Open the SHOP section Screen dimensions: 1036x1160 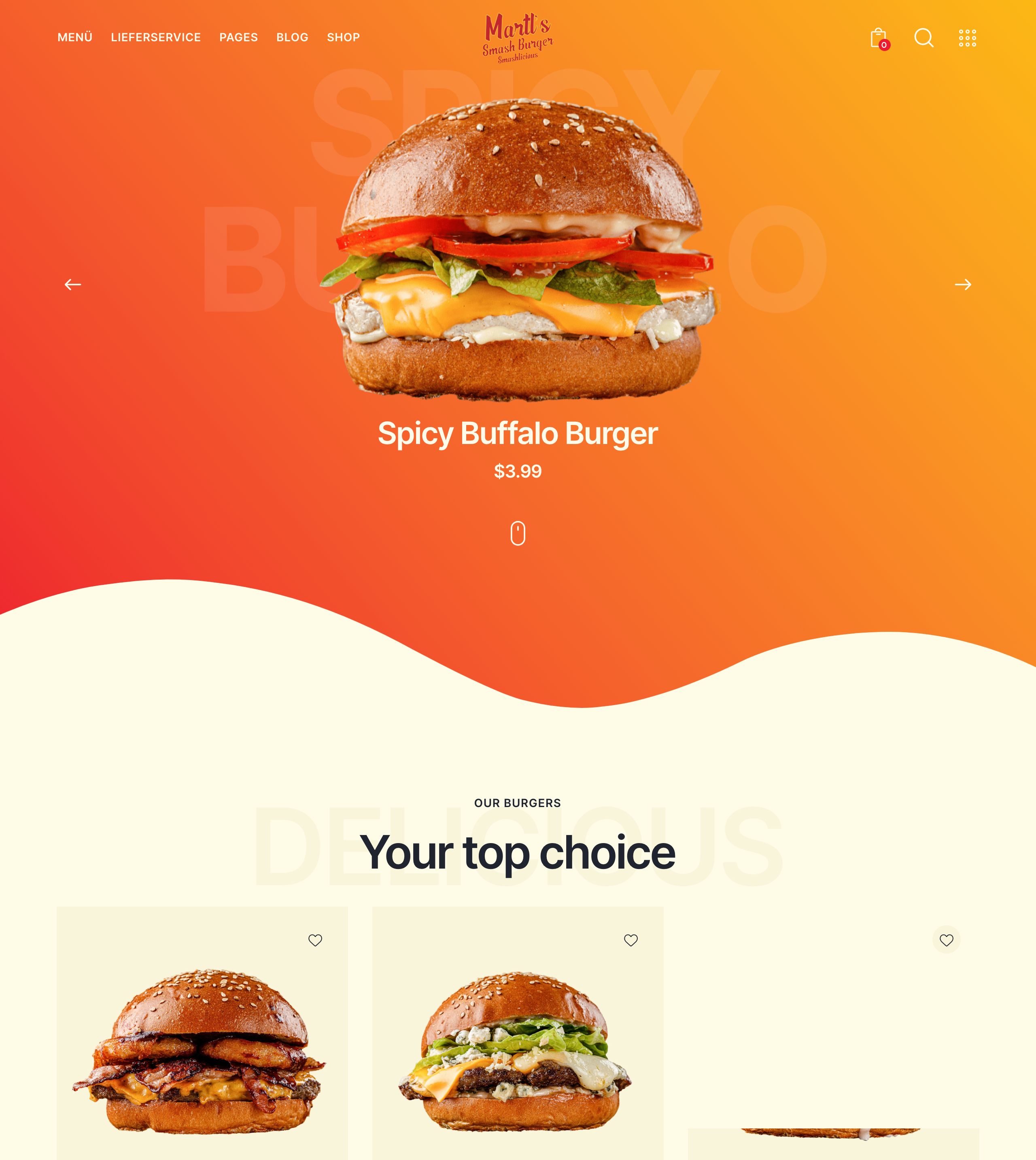pyautogui.click(x=343, y=38)
